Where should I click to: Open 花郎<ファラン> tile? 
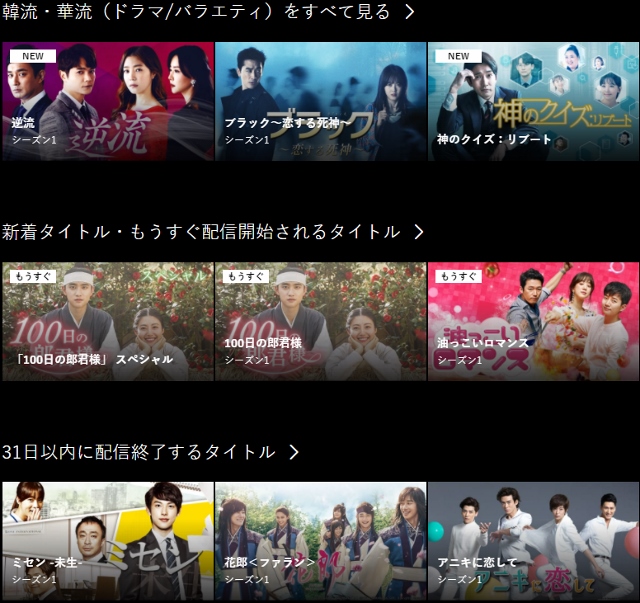(320, 541)
